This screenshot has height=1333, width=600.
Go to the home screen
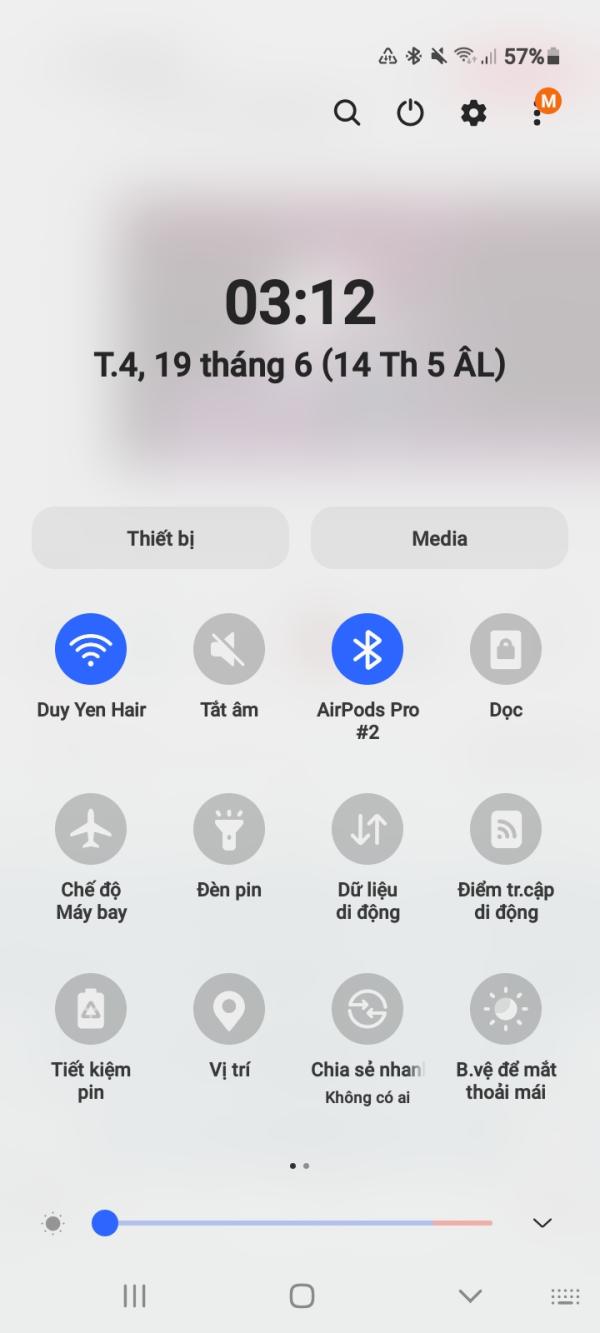301,1296
